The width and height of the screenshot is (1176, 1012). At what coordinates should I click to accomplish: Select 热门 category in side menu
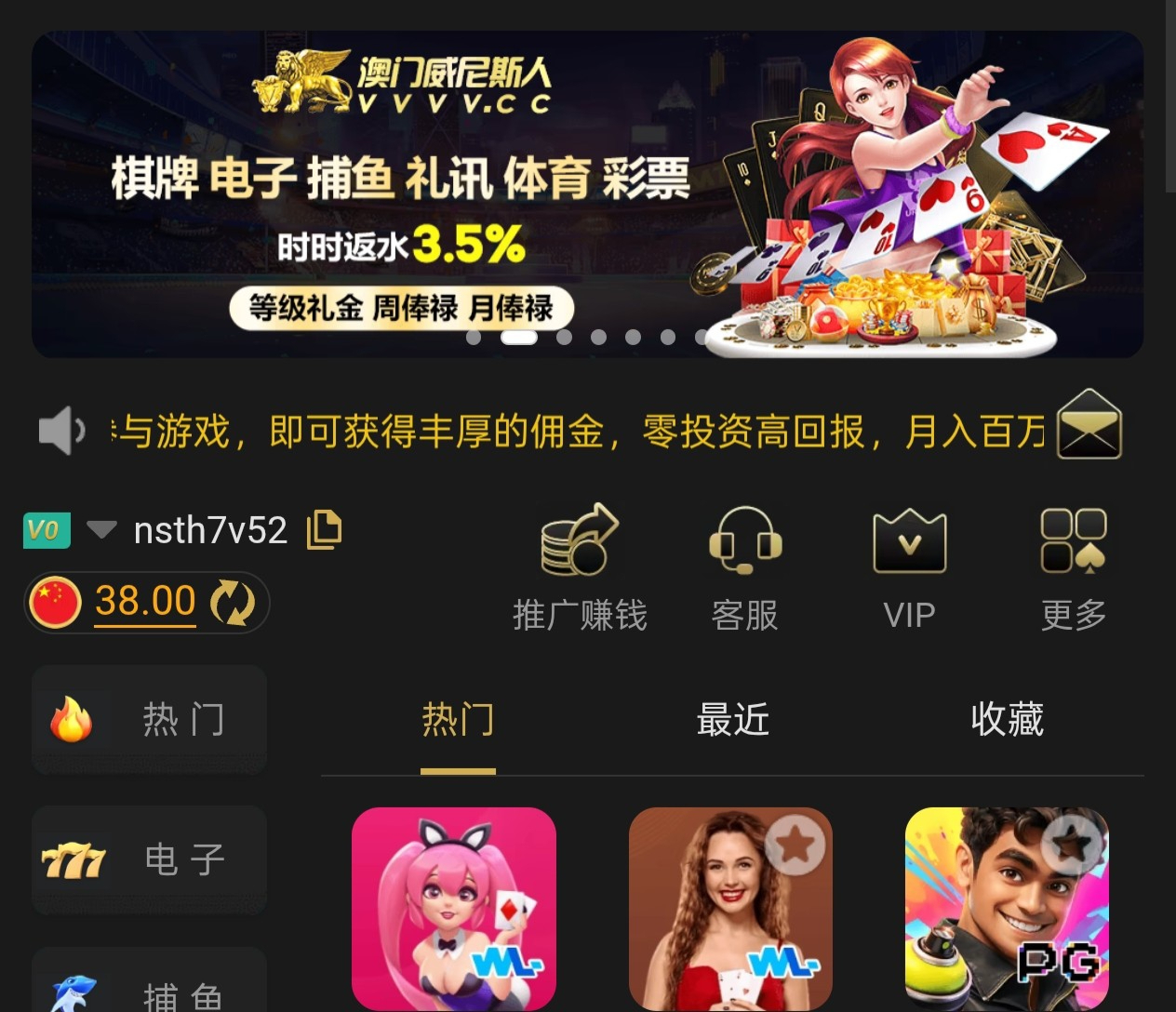click(x=149, y=719)
